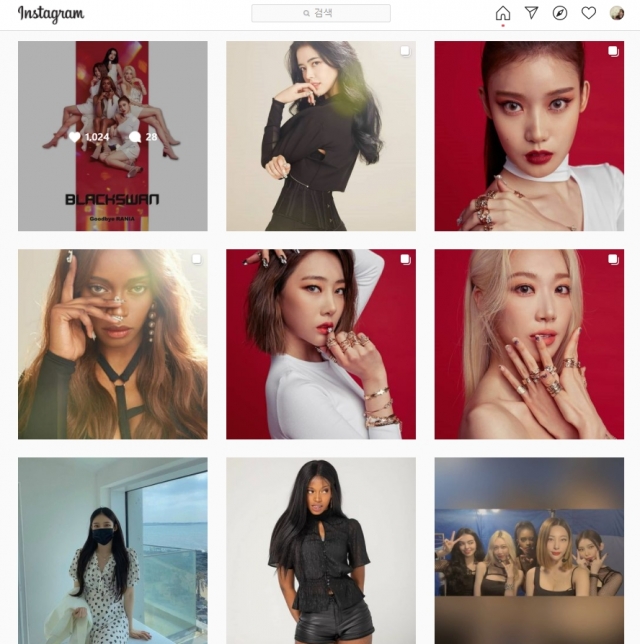Open the blonde woman with rings post
The width and height of the screenshot is (640, 644).
(x=529, y=344)
